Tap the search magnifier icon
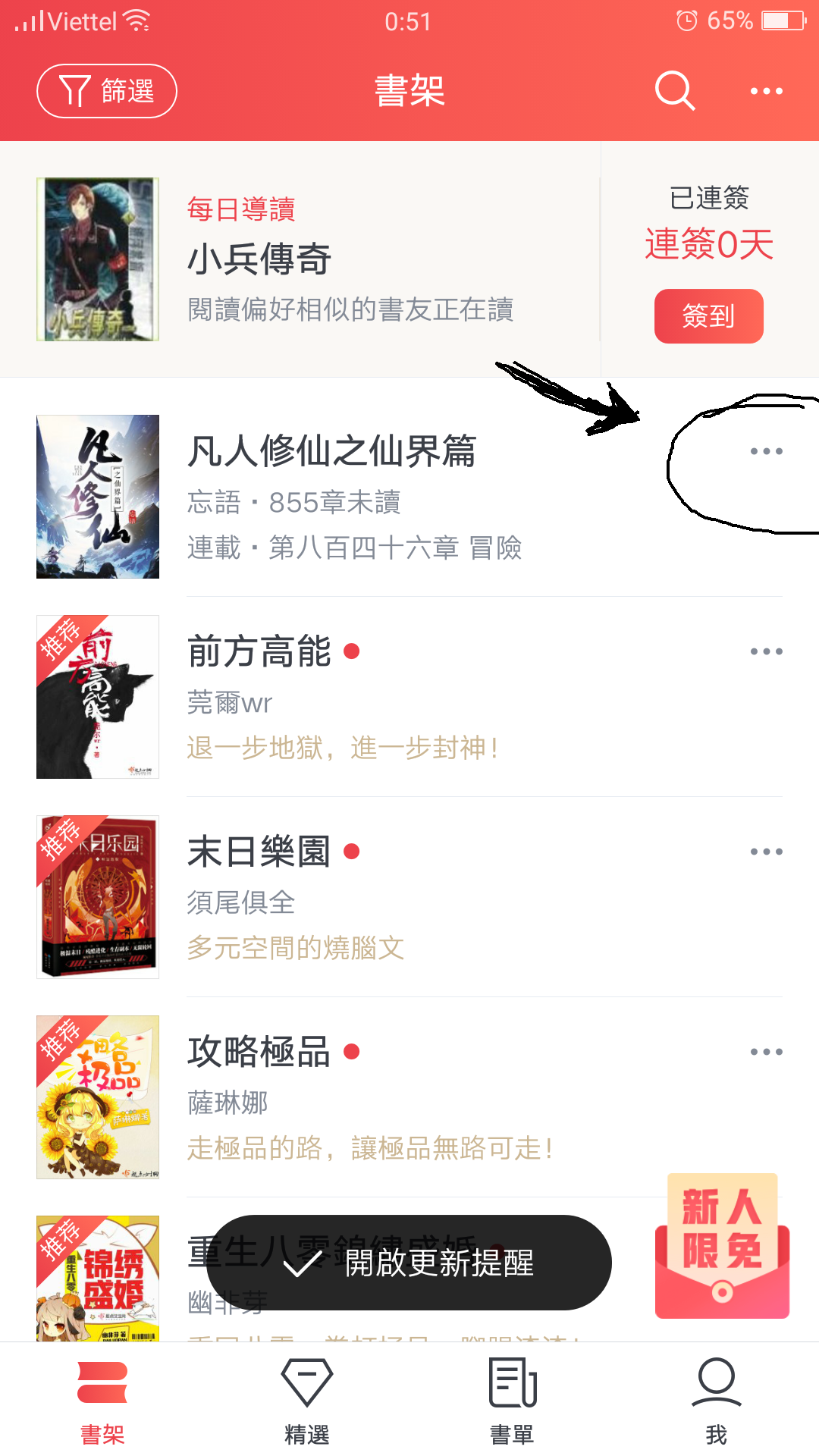The width and height of the screenshot is (819, 1456). (x=674, y=91)
